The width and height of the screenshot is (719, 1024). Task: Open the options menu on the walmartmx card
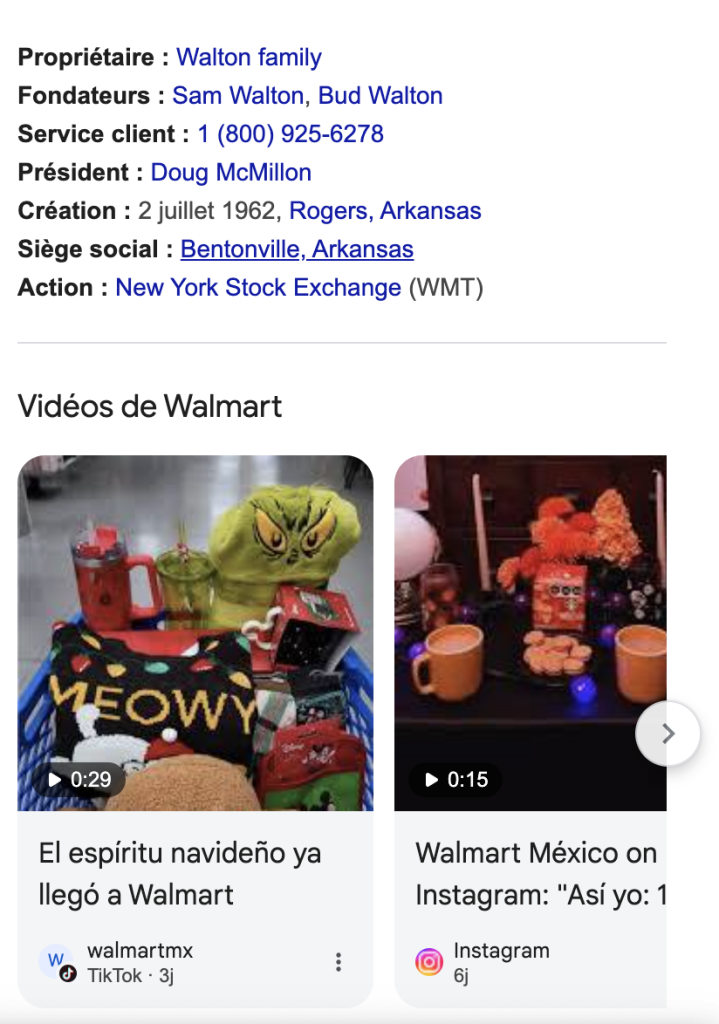coord(339,962)
